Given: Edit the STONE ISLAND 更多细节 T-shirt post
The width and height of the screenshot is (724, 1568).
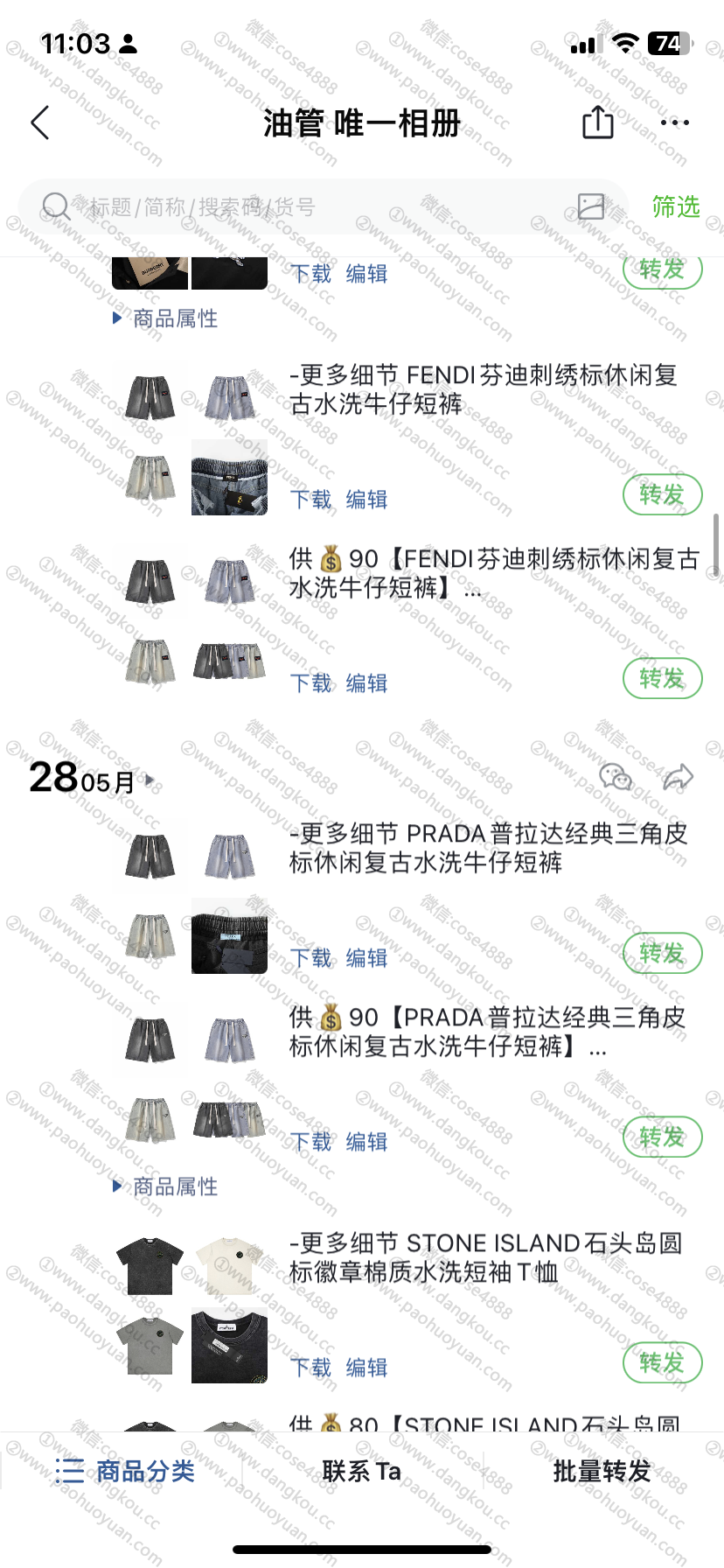Looking at the screenshot, I should 366,1368.
